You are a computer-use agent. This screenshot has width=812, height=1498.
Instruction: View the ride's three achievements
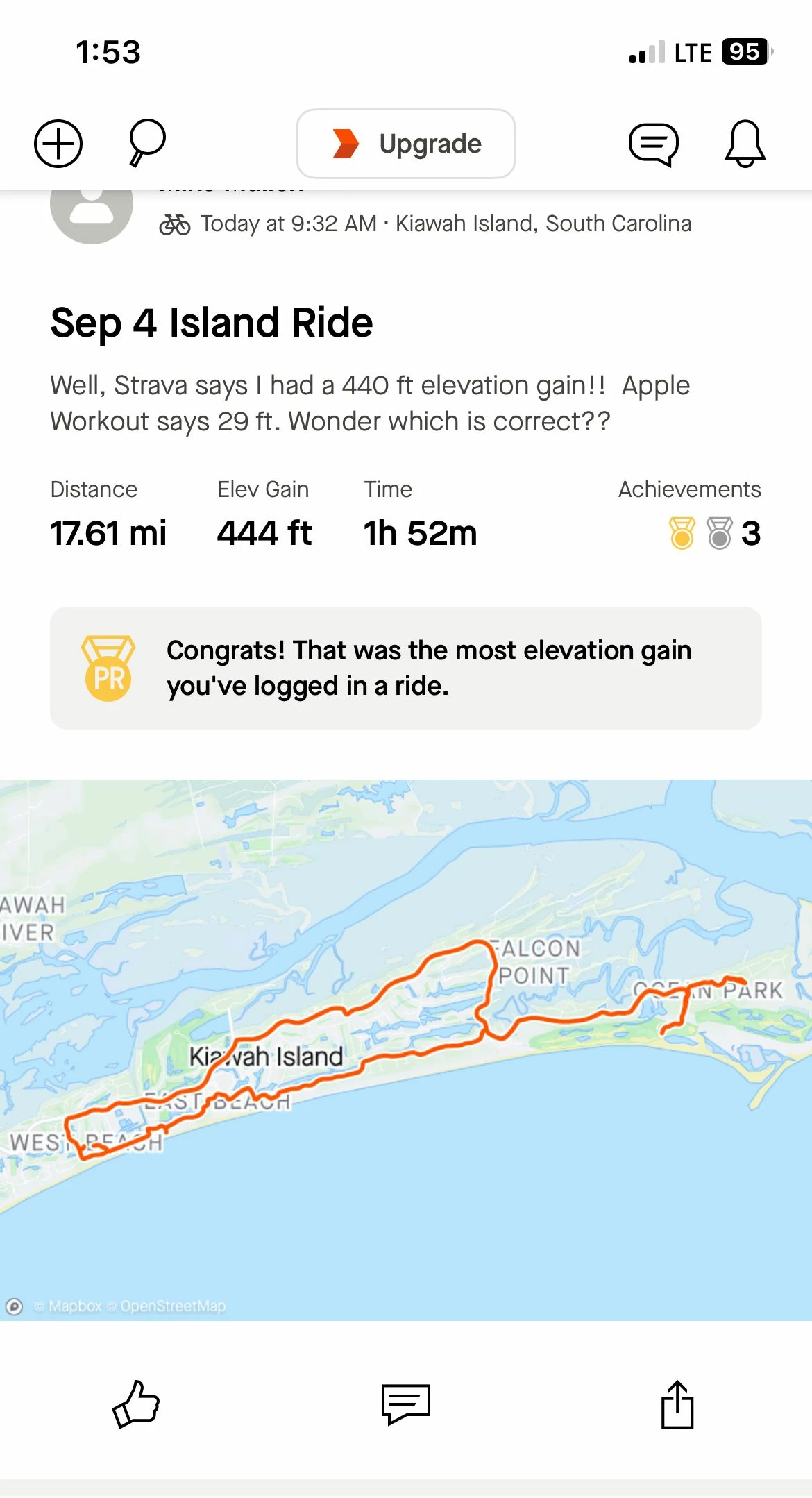coord(715,533)
